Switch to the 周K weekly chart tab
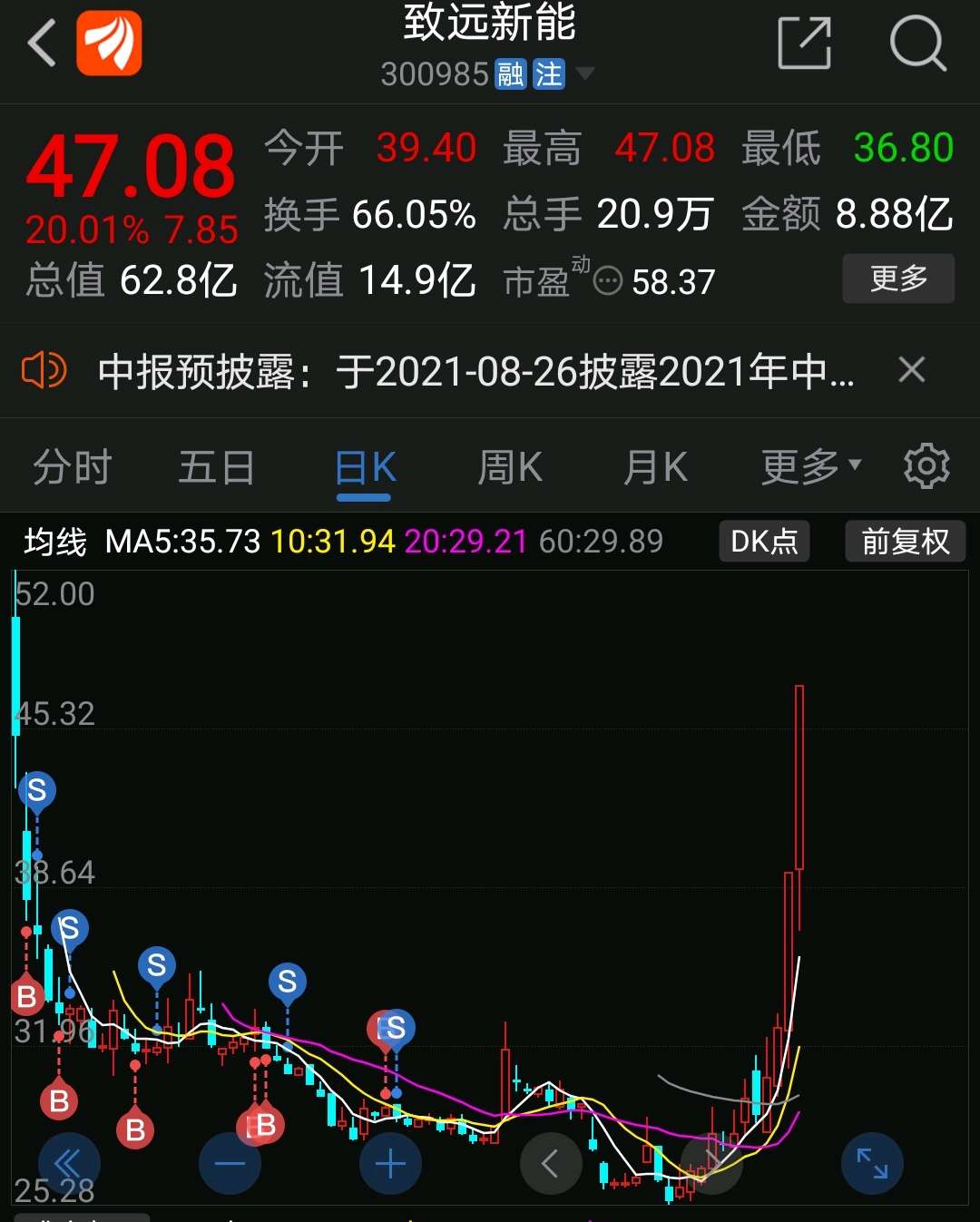This screenshot has width=980, height=1222. [509, 466]
